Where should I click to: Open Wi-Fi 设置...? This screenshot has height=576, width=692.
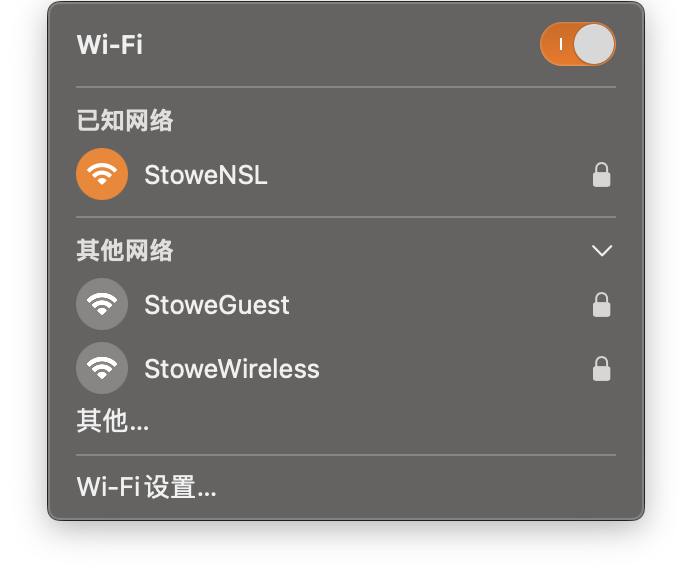(x=147, y=488)
